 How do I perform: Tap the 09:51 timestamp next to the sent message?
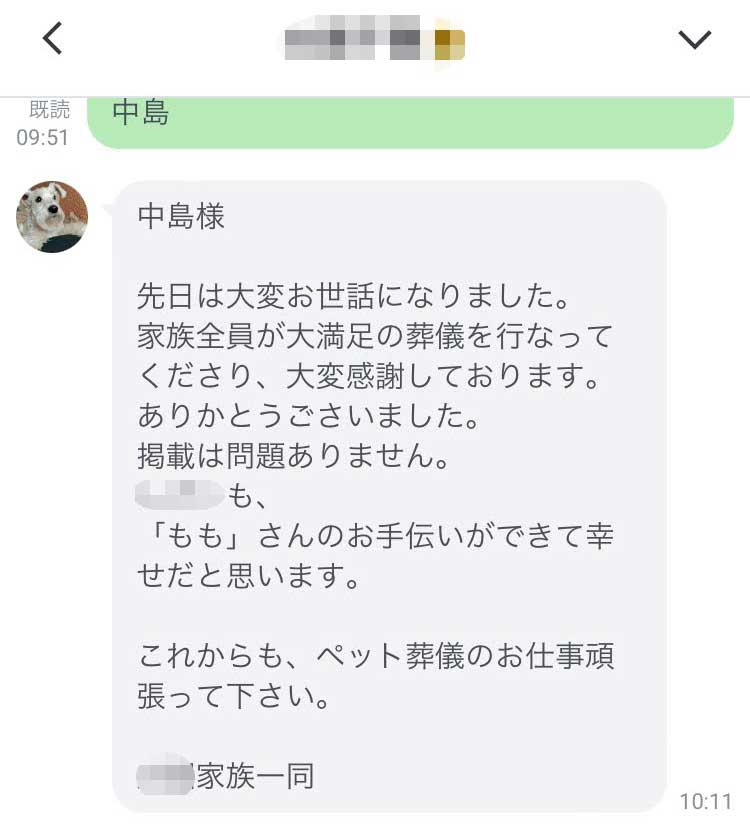click(42, 134)
